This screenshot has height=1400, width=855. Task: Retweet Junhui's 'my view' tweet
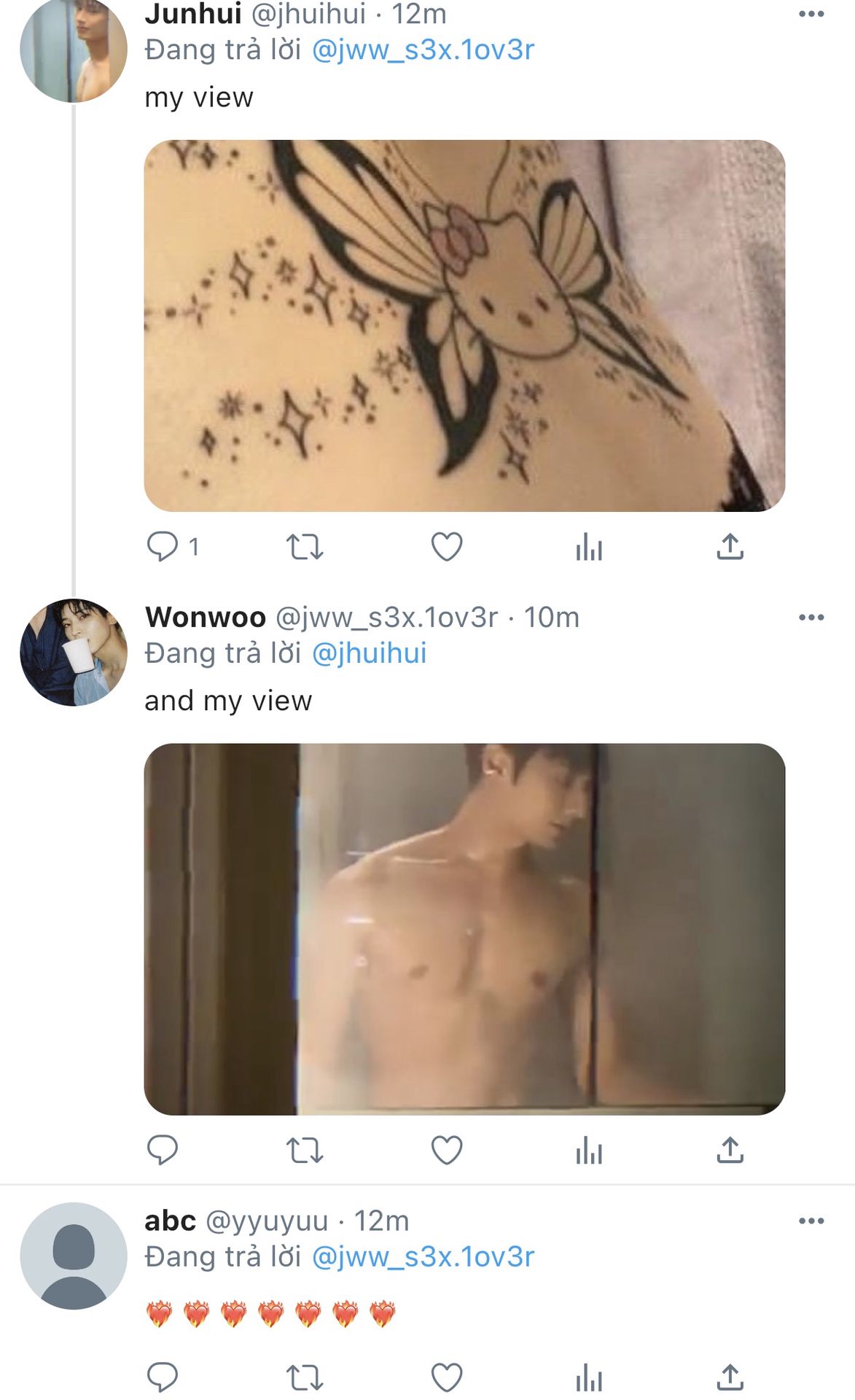pos(304,546)
